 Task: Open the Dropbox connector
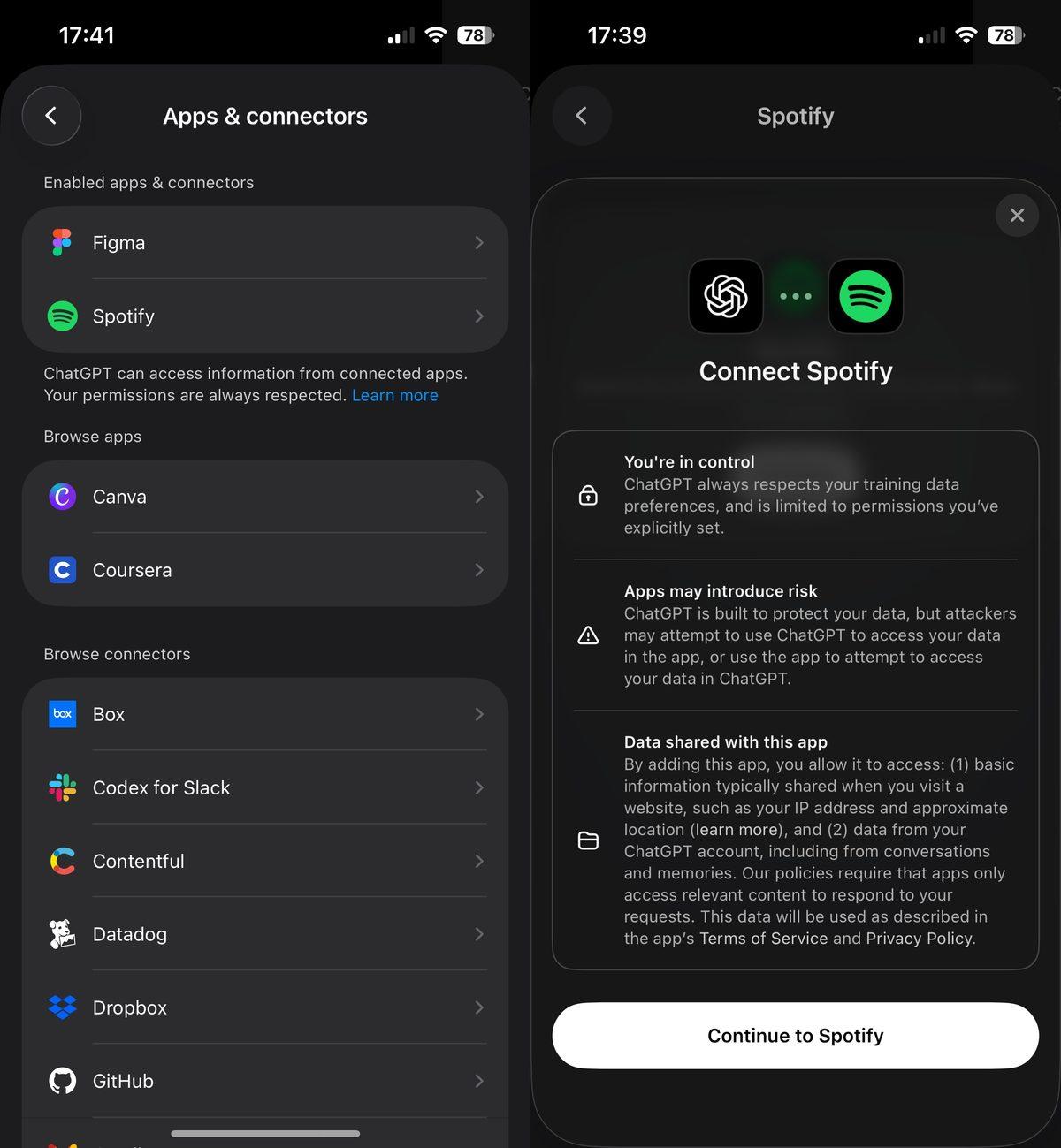(x=265, y=1007)
